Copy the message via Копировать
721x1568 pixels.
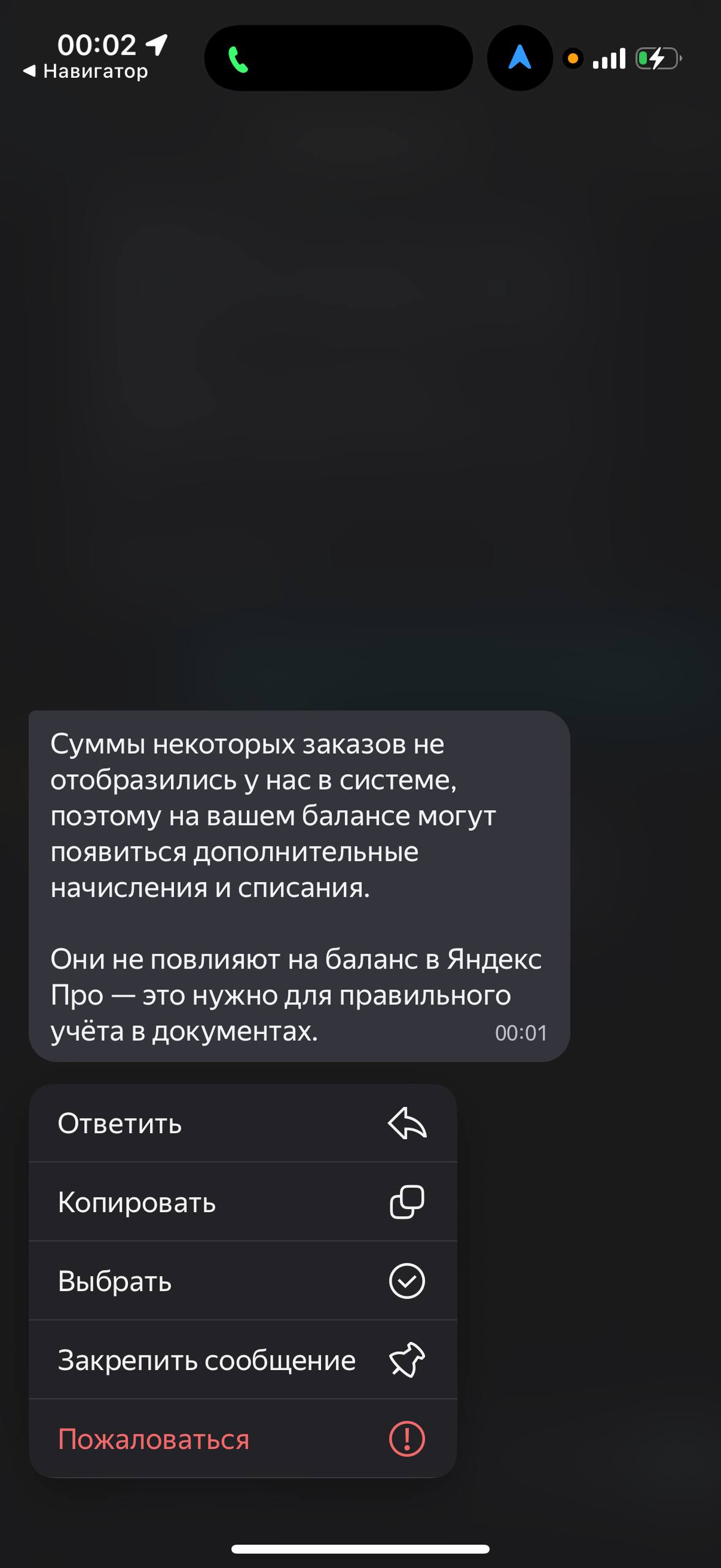click(243, 1202)
